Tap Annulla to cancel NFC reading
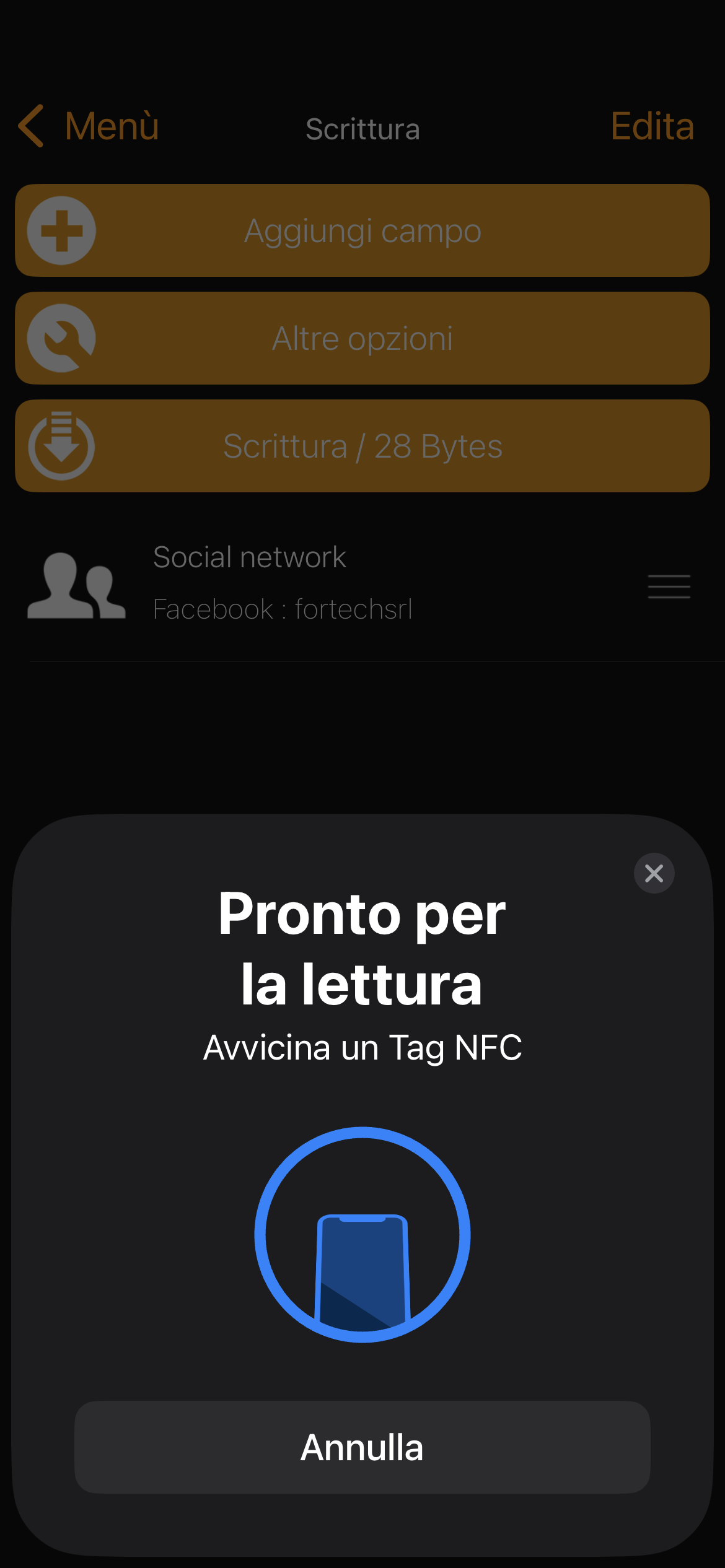Screen dimensions: 725x1568 point(362,1447)
